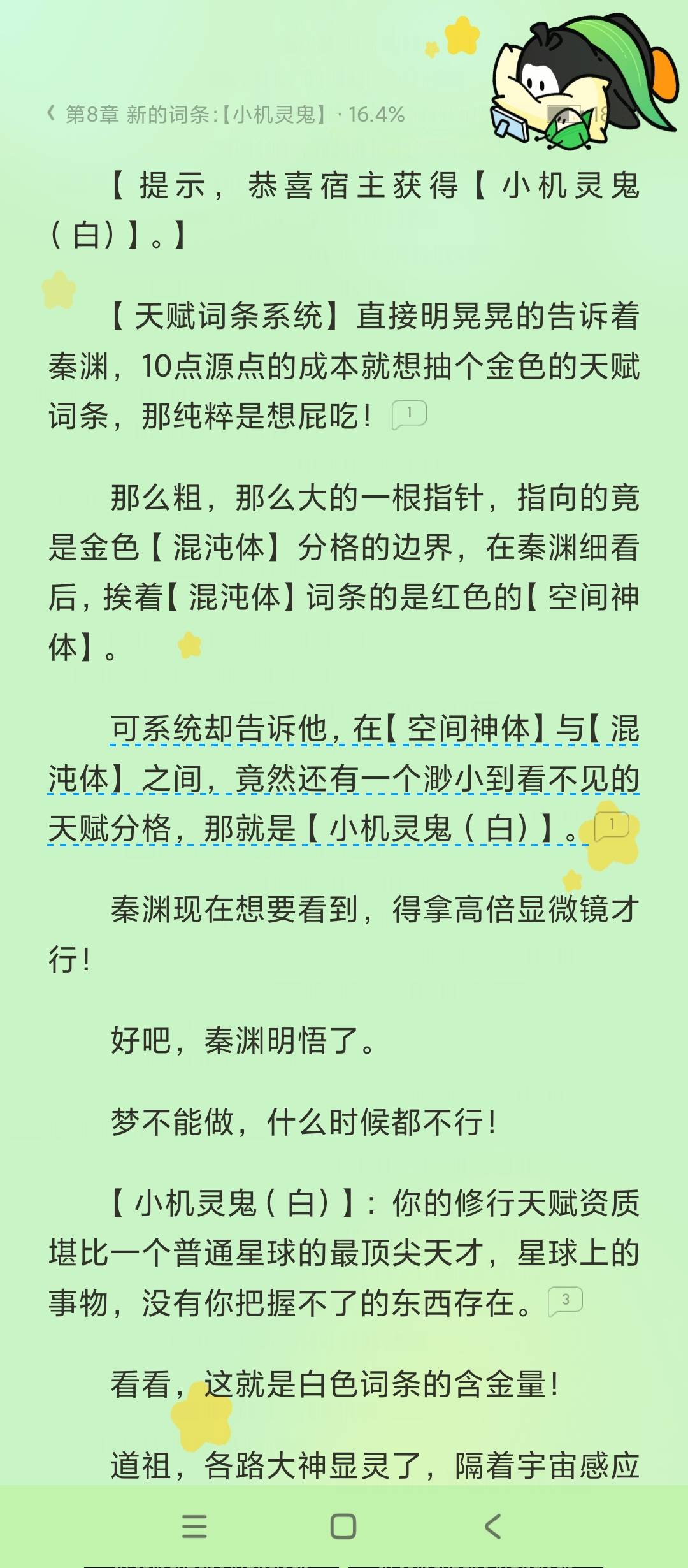Go back via the chapter title arrow
The width and height of the screenshot is (688, 1568).
tap(51, 114)
